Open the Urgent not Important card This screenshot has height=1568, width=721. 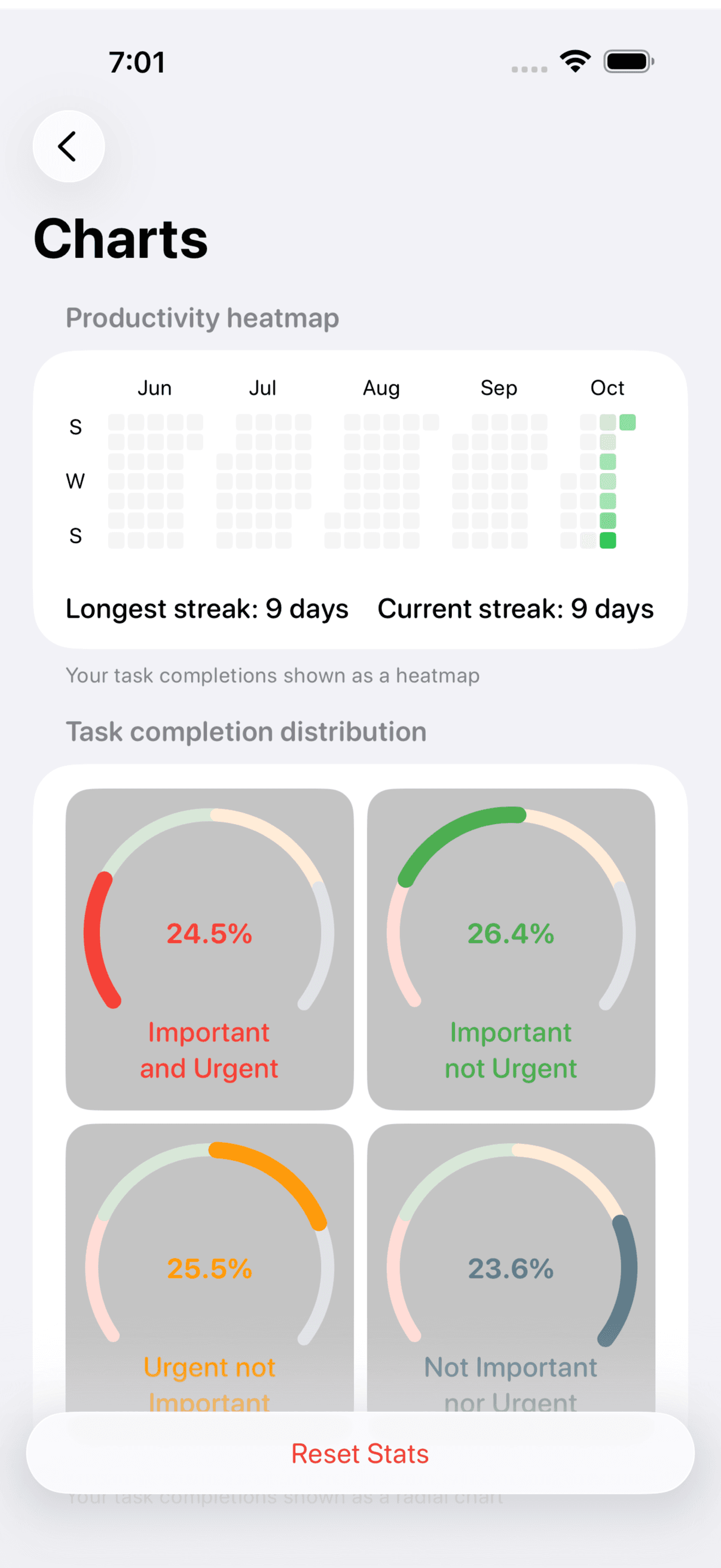click(209, 1267)
